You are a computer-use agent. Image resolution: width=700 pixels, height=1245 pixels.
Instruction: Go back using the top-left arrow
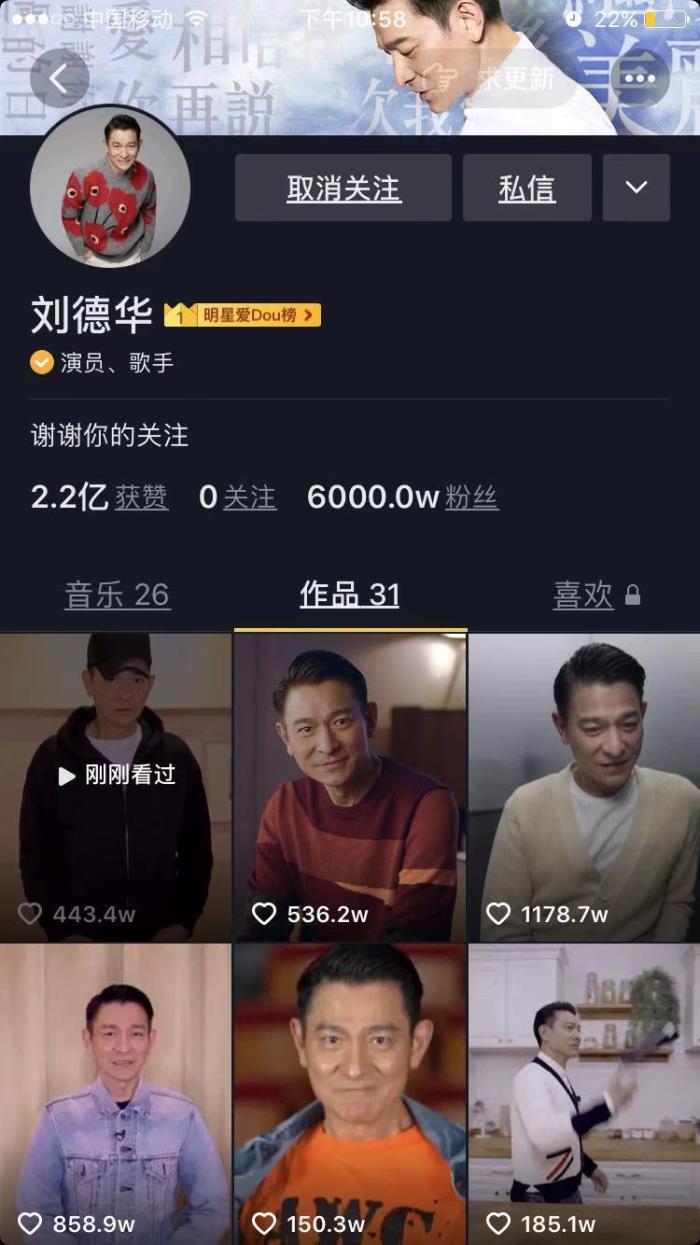(59, 78)
